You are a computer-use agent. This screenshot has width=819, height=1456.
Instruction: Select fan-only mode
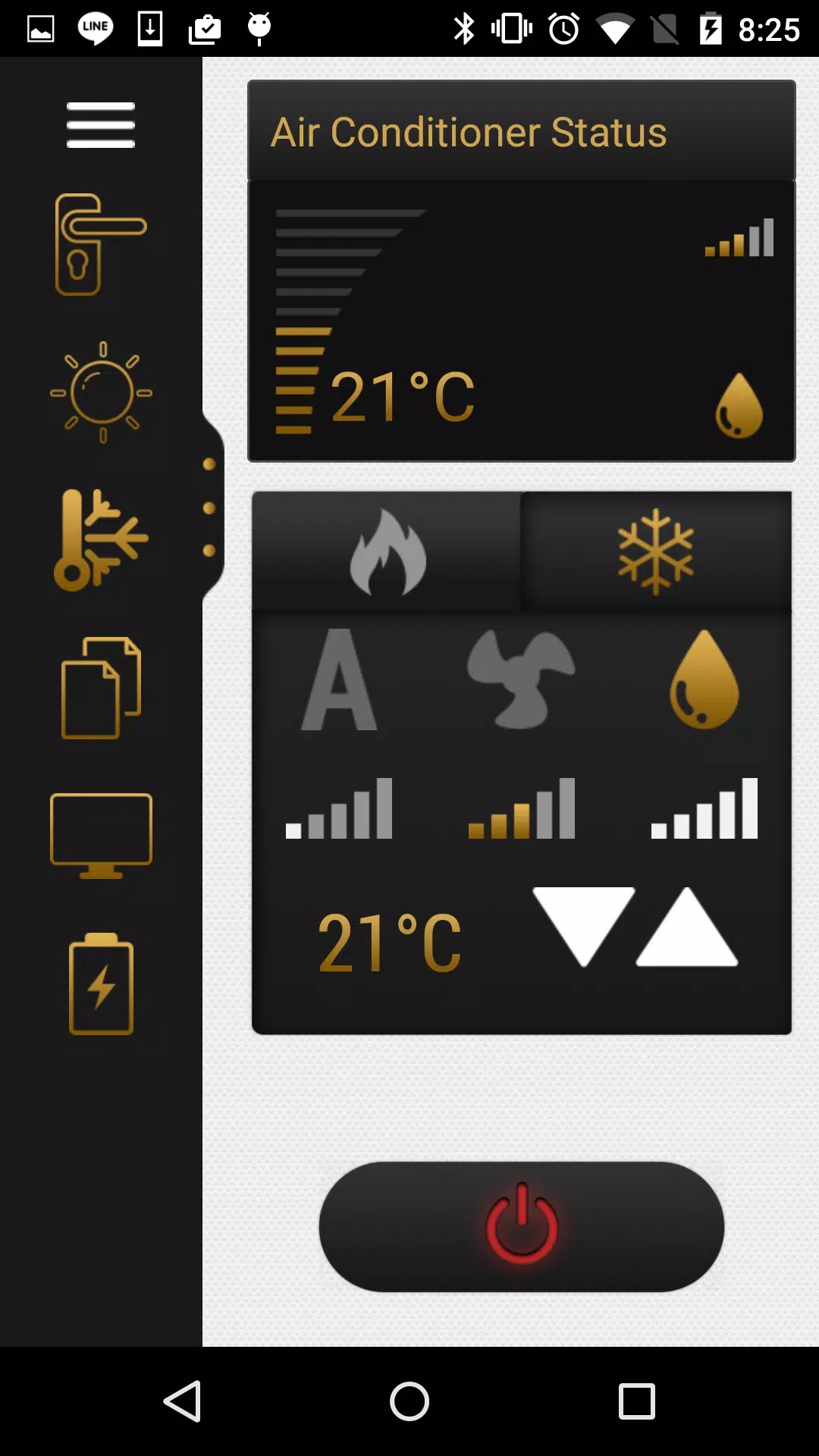click(521, 679)
